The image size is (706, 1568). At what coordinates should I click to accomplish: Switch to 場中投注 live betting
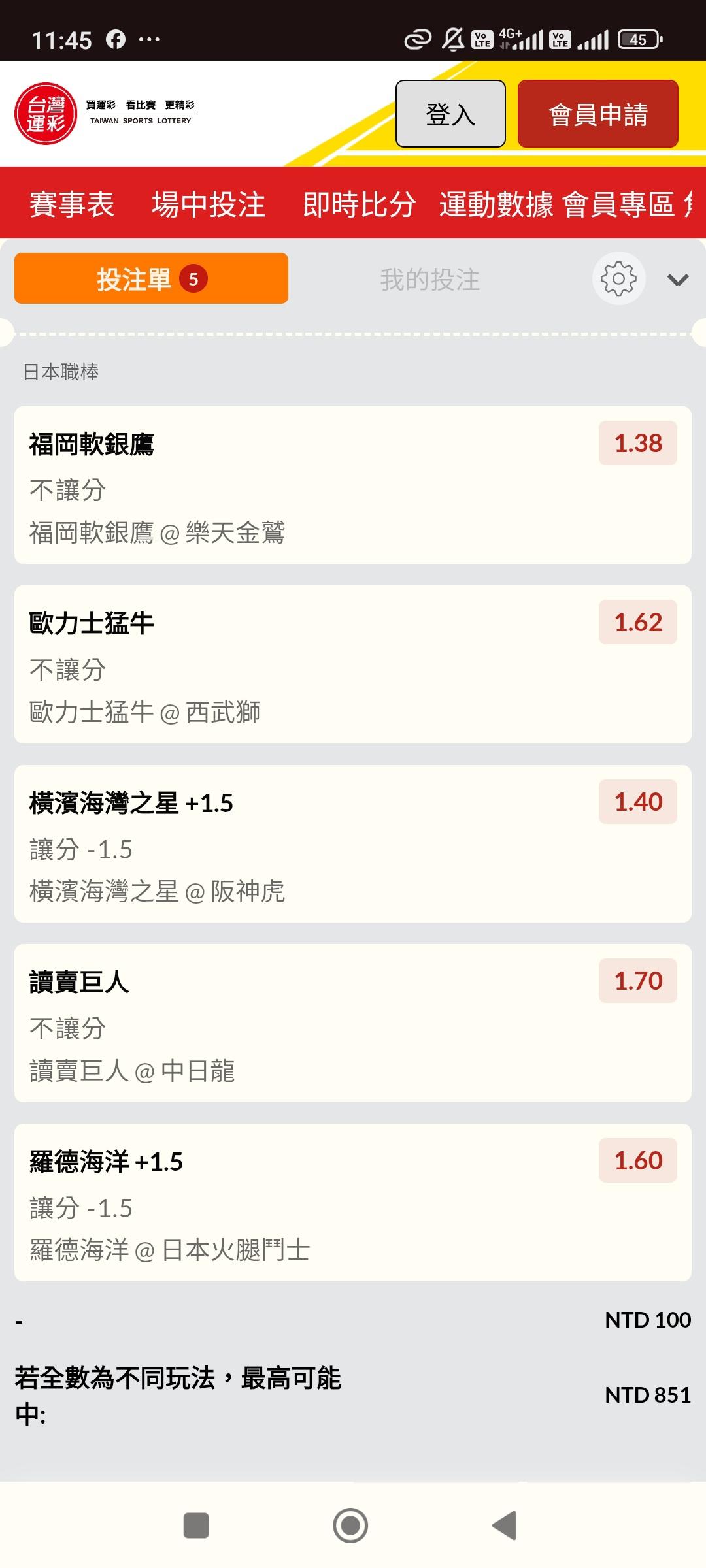(x=209, y=204)
